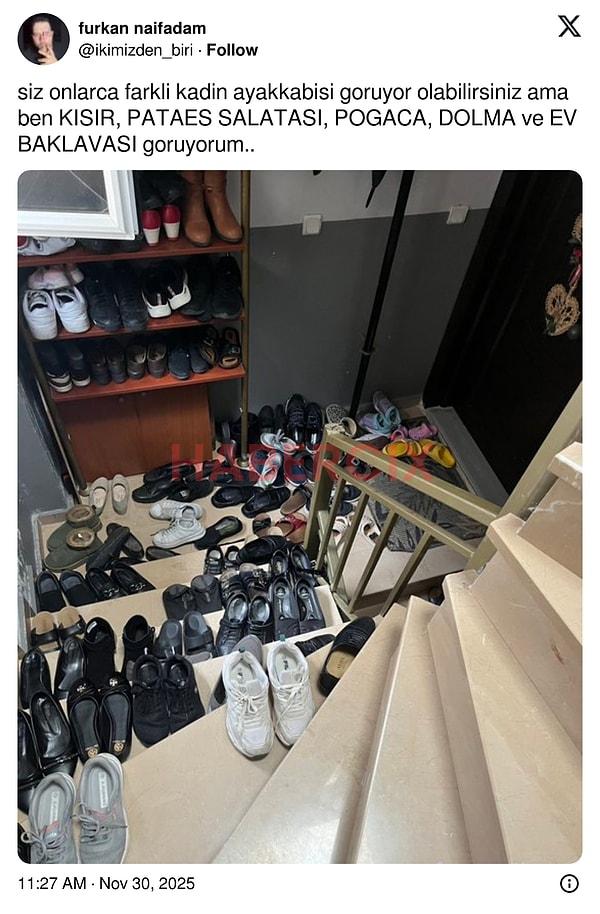600x914 pixels.
Task: Open the 11:27 AM · Nov 30, 2025 timestamp
Action: pyautogui.click(x=107, y=884)
